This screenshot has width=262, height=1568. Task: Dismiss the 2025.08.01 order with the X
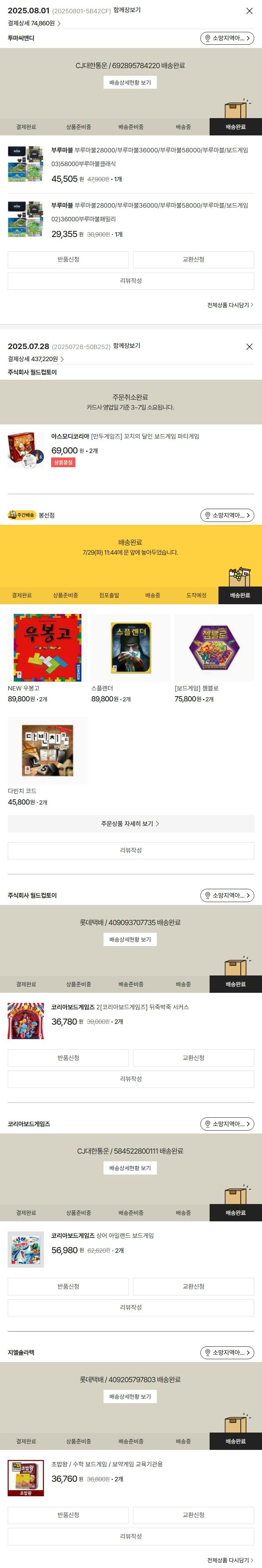pos(249,11)
